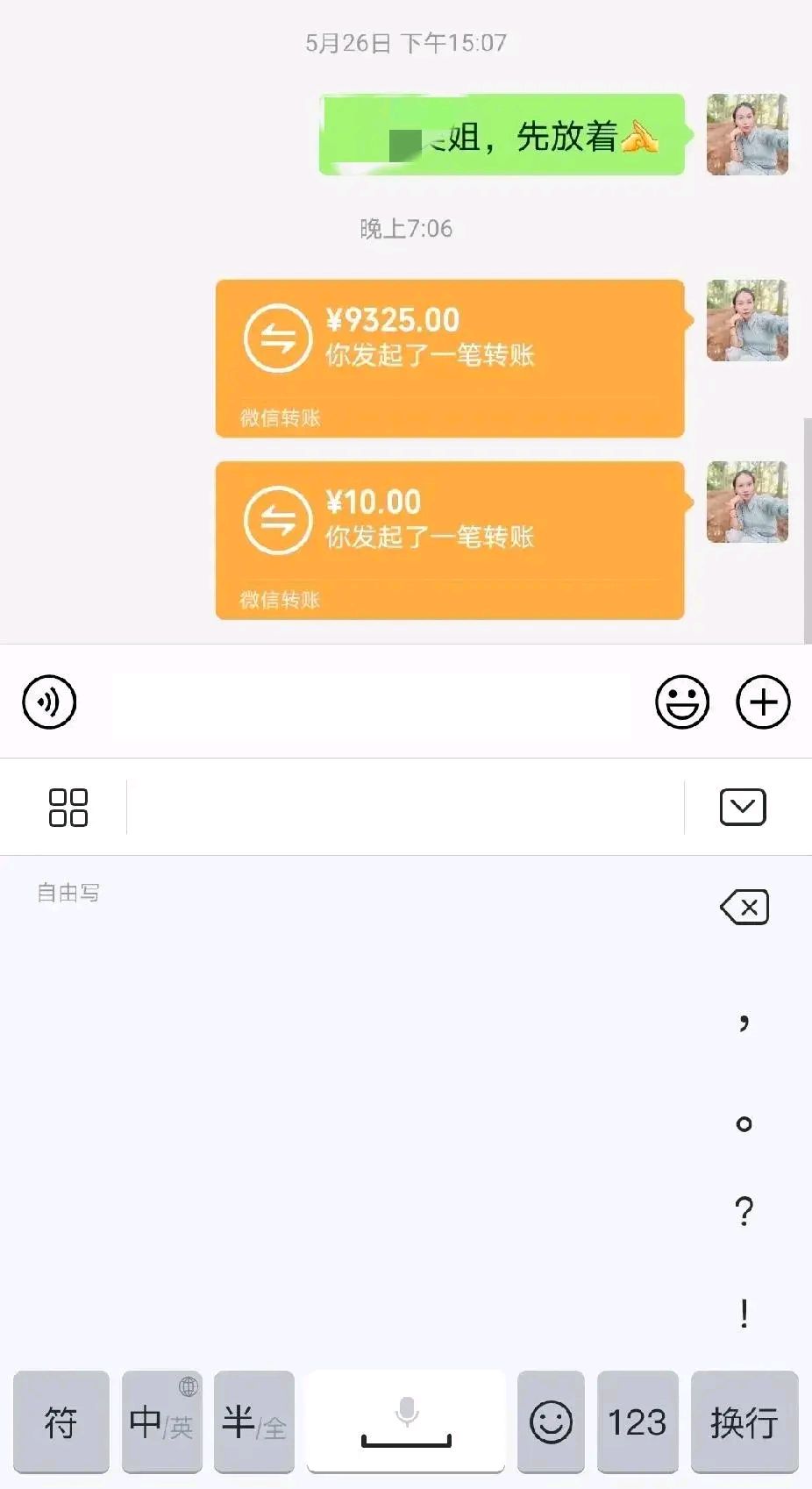Open the emoji picker beside the text field
The image size is (812, 1489).
point(681,702)
